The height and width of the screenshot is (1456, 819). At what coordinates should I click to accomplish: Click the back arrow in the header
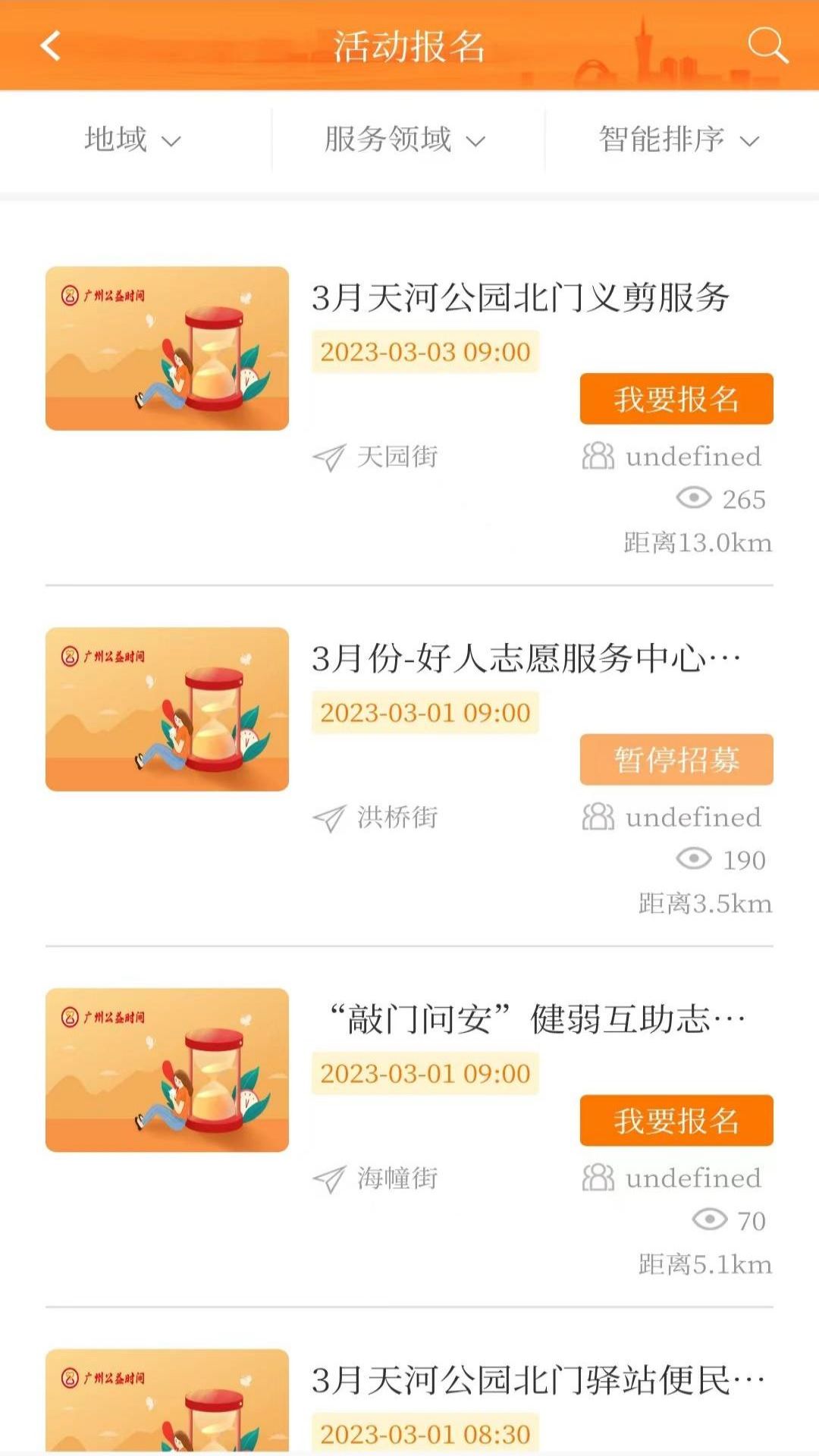[51, 47]
